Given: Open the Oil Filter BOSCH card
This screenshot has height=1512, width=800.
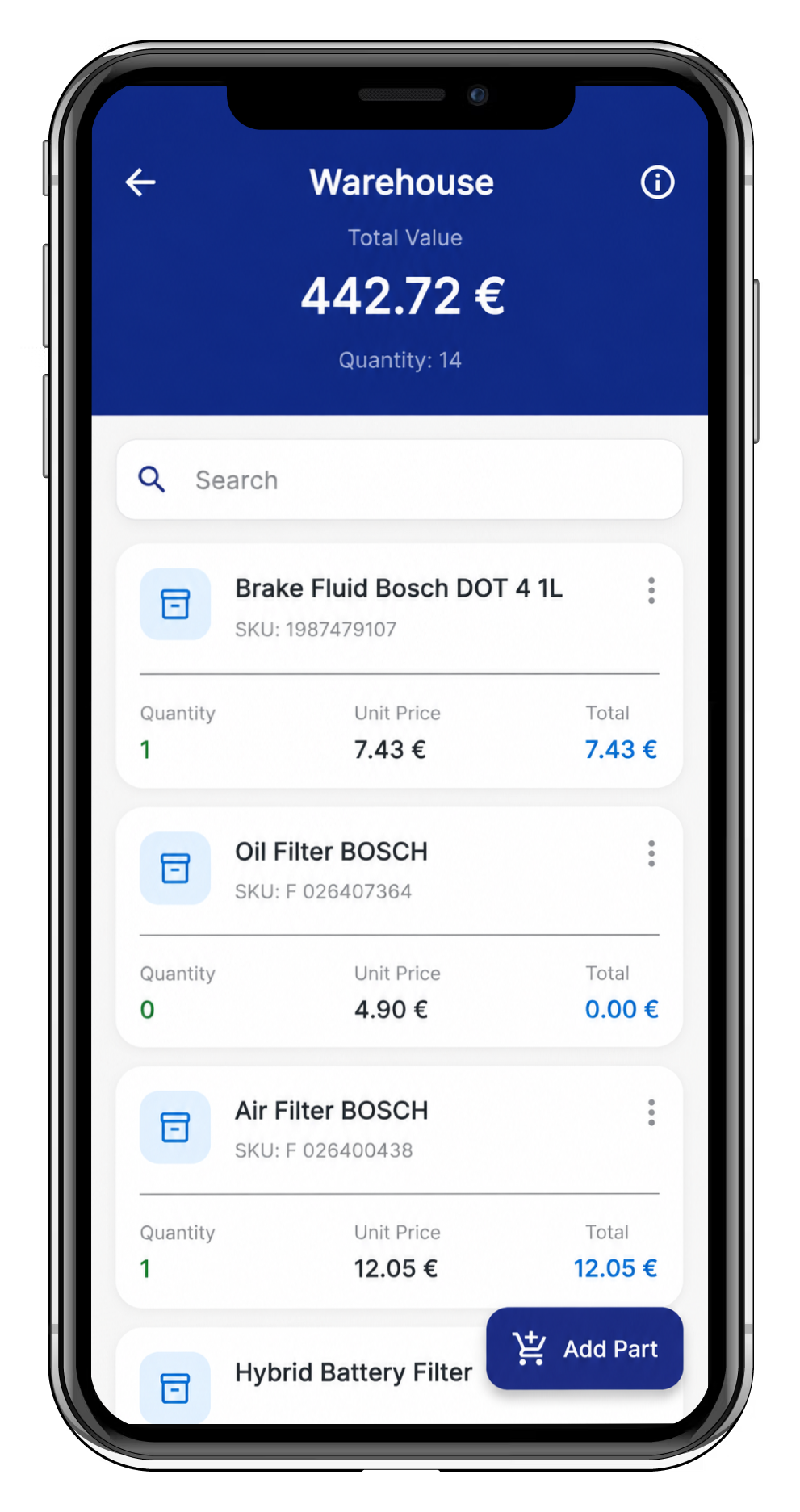Looking at the screenshot, I should point(400,927).
